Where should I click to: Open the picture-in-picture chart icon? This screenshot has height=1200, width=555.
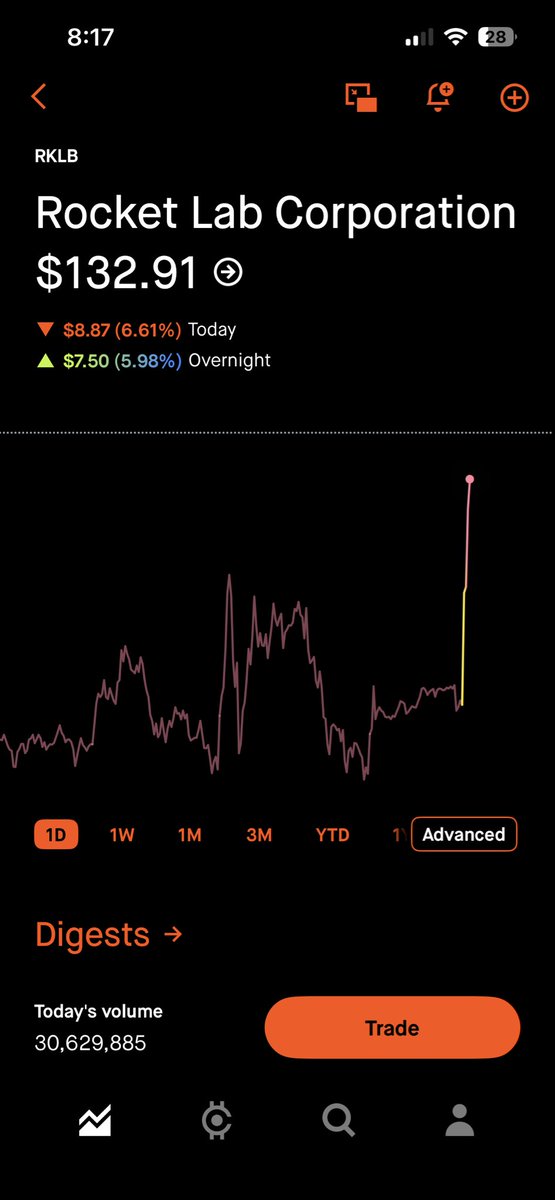point(361,97)
